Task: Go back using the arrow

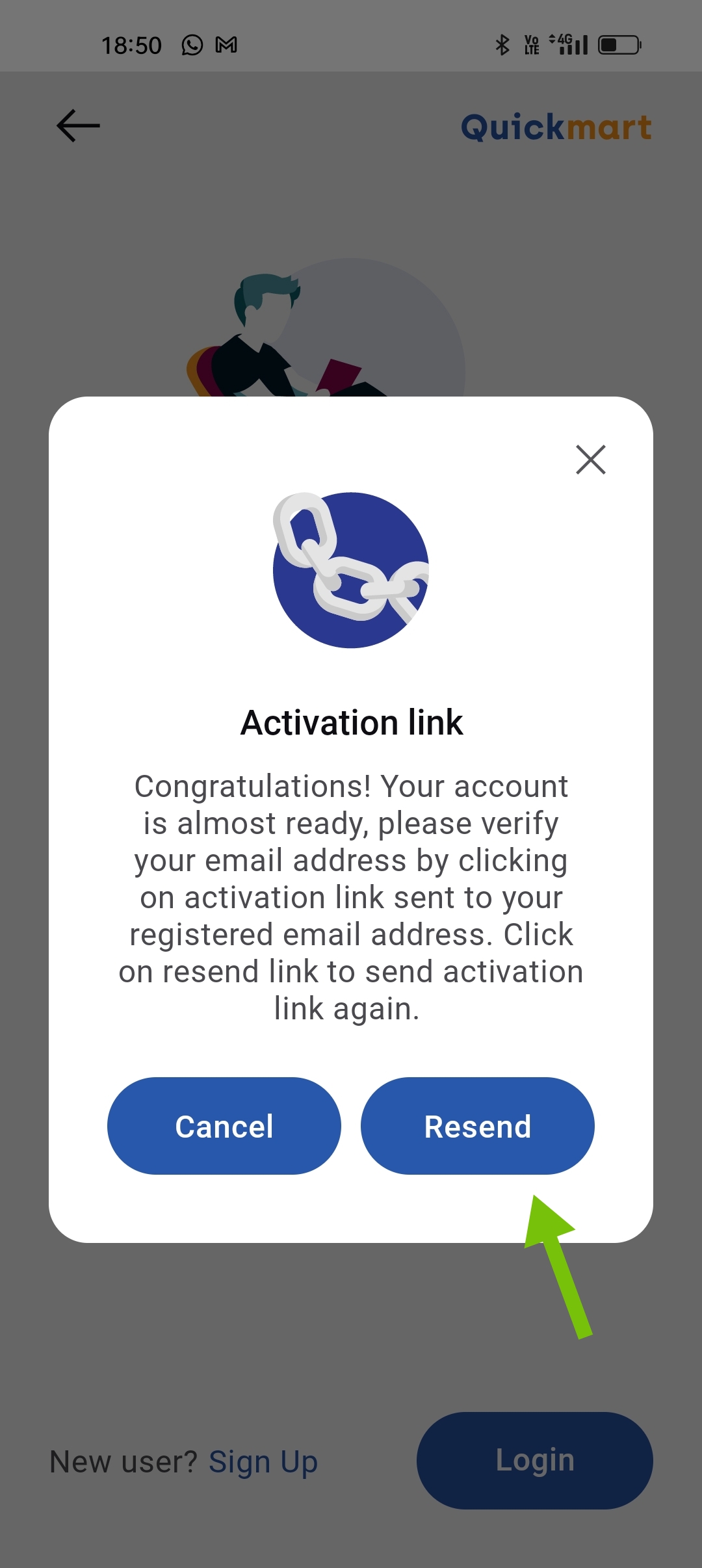Action: 79,125
